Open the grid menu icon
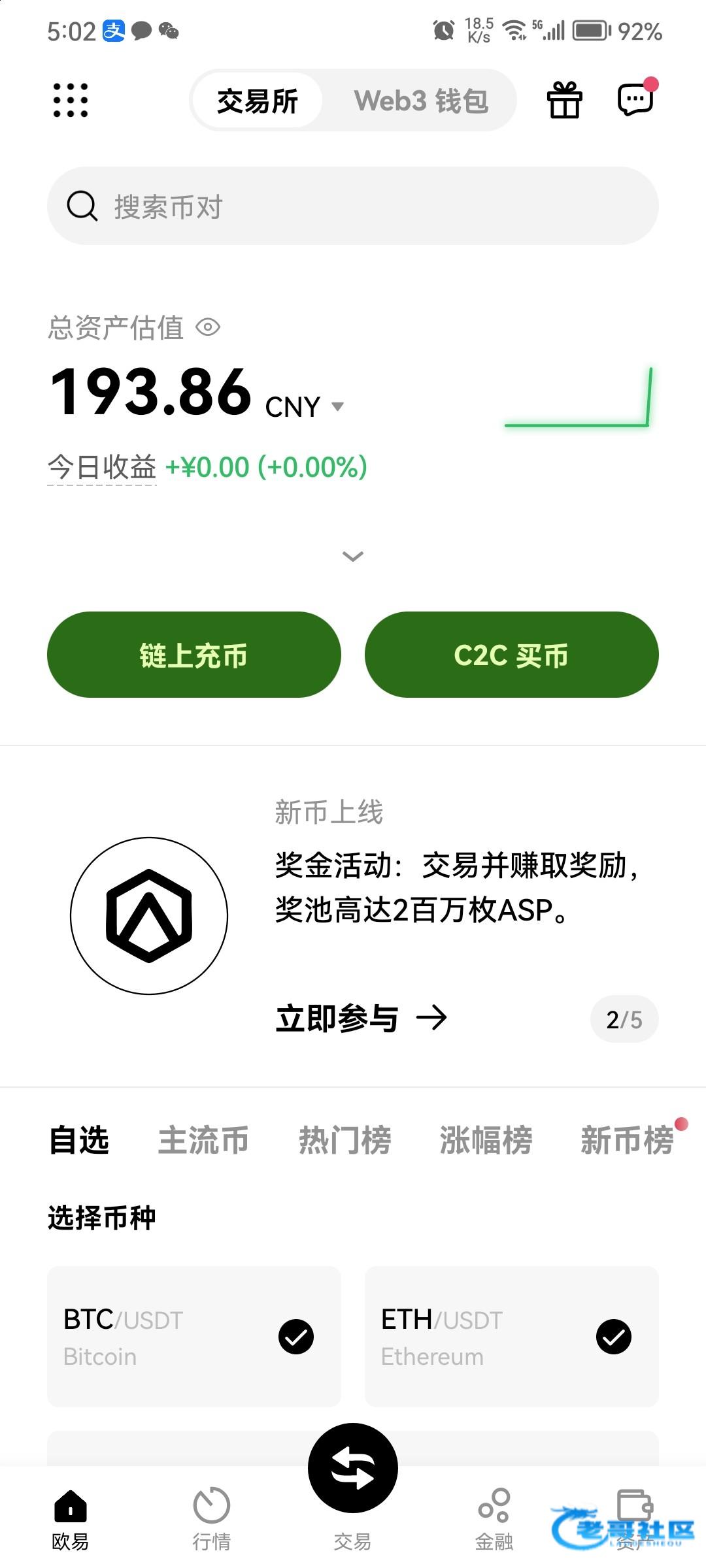The image size is (706, 1568). click(71, 101)
